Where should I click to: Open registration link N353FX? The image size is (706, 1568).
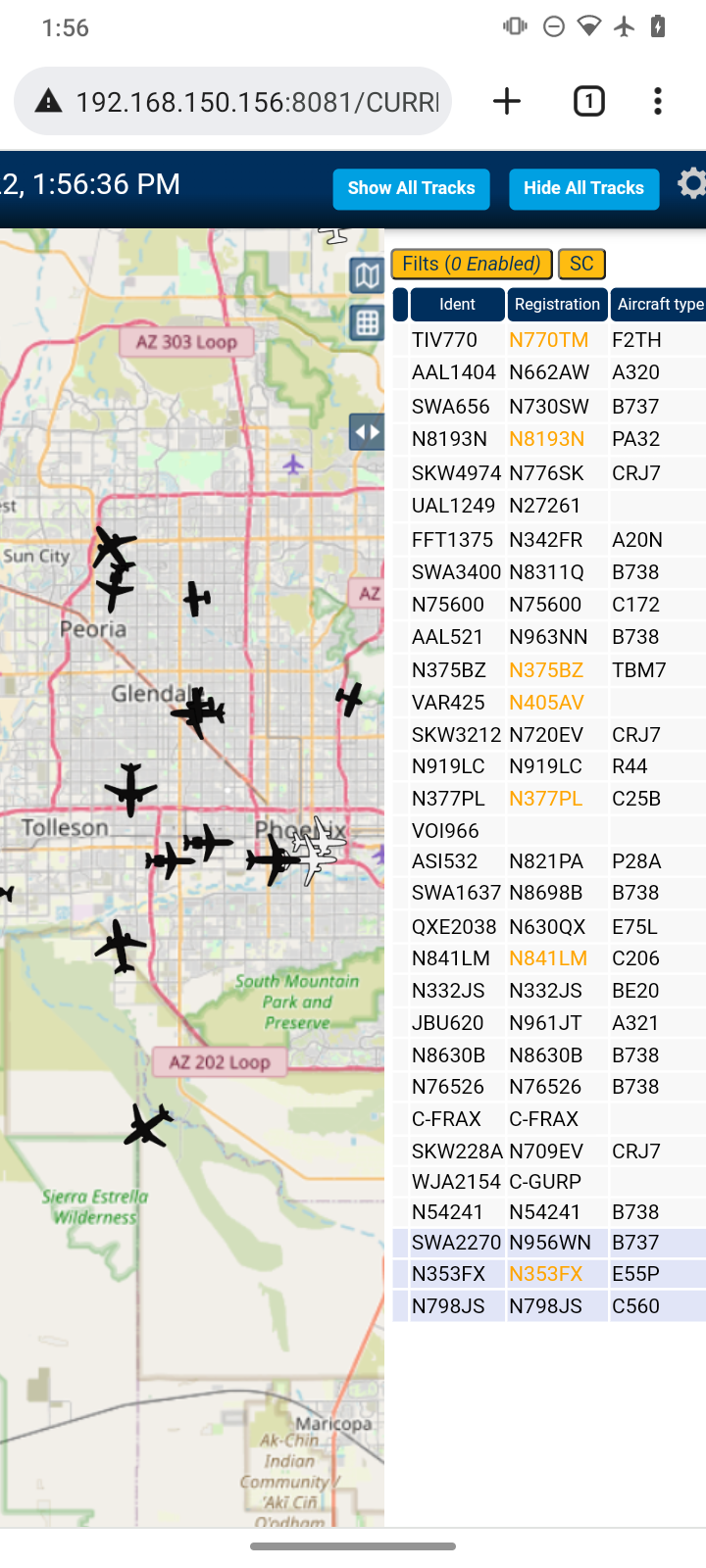[546, 1274]
